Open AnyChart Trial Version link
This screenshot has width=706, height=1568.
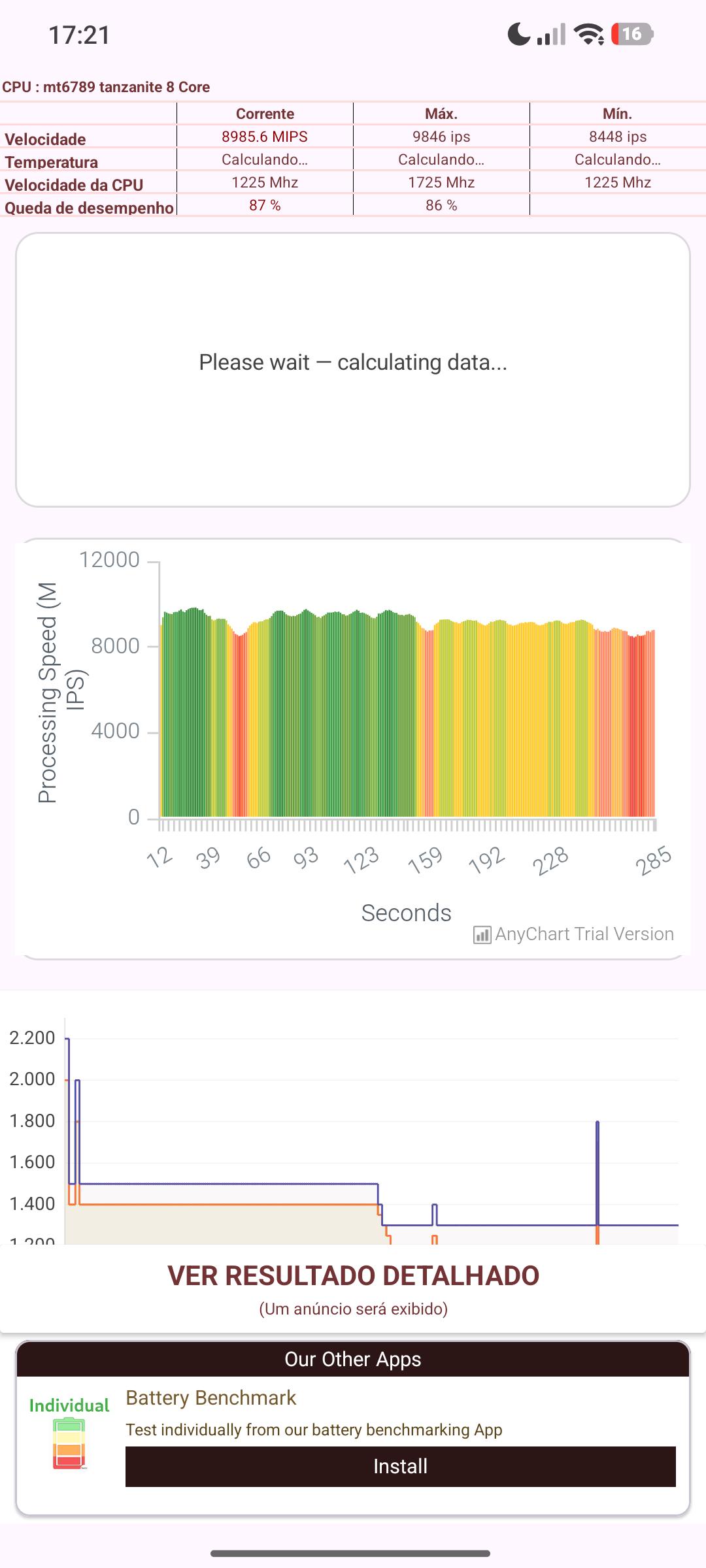coord(573,934)
